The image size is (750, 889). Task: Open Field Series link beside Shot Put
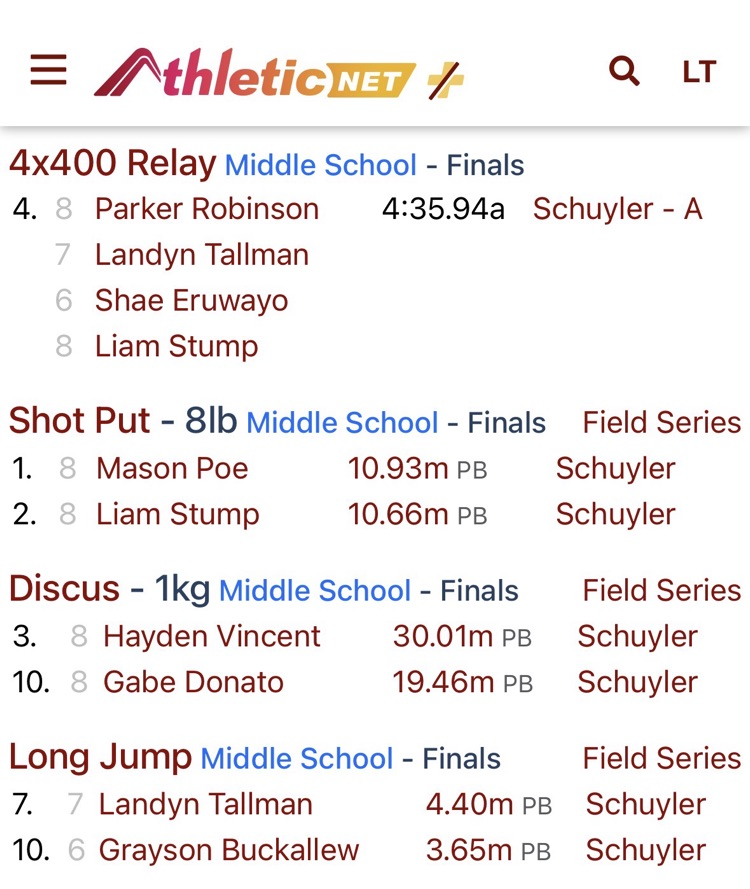pyautogui.click(x=662, y=422)
